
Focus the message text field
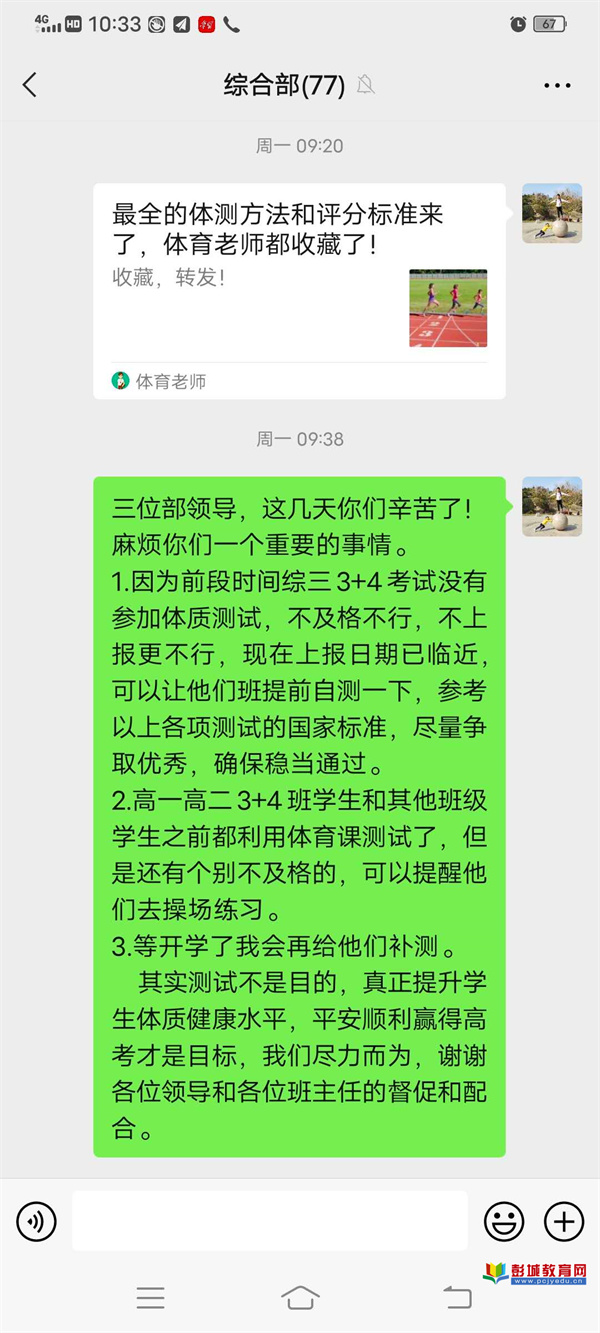point(269,1220)
